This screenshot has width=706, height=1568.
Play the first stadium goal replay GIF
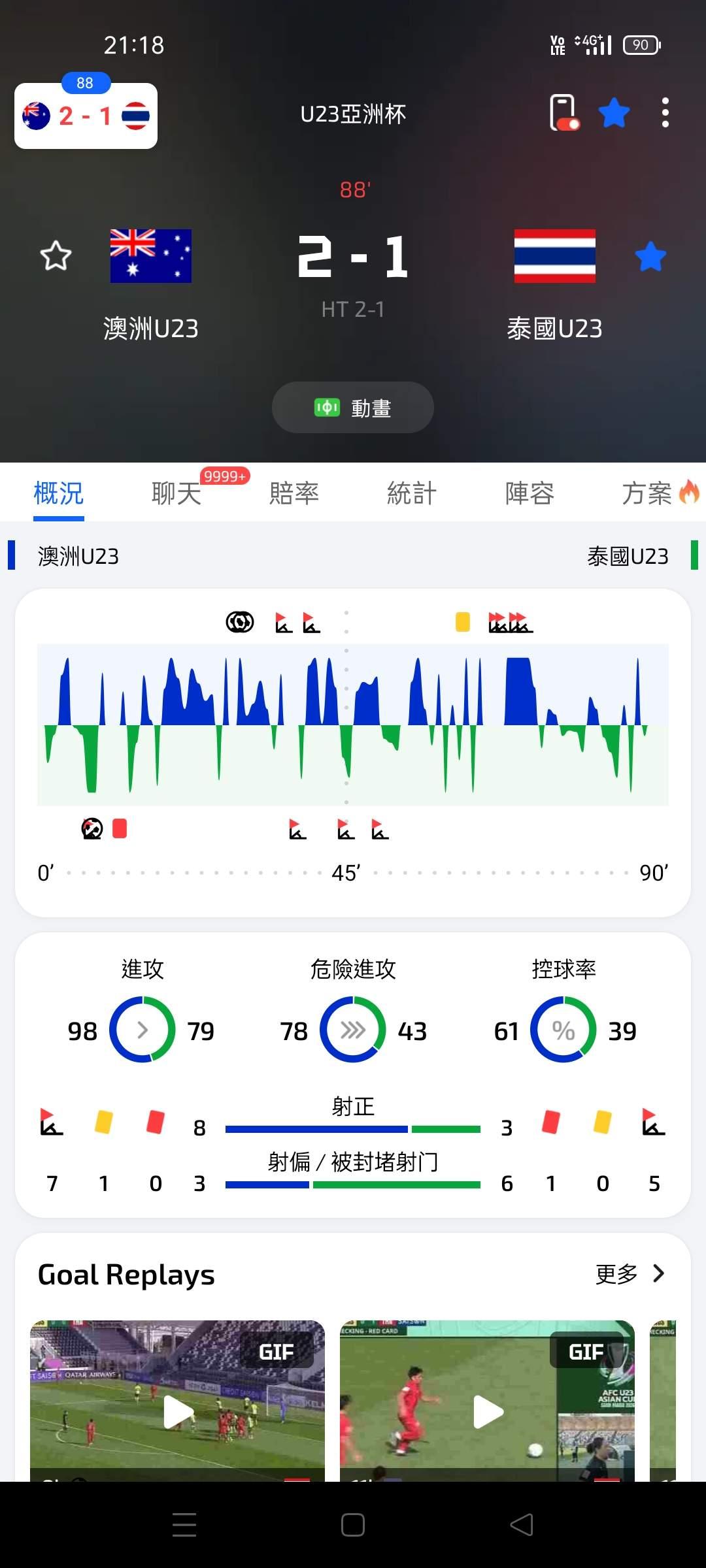(x=177, y=1400)
